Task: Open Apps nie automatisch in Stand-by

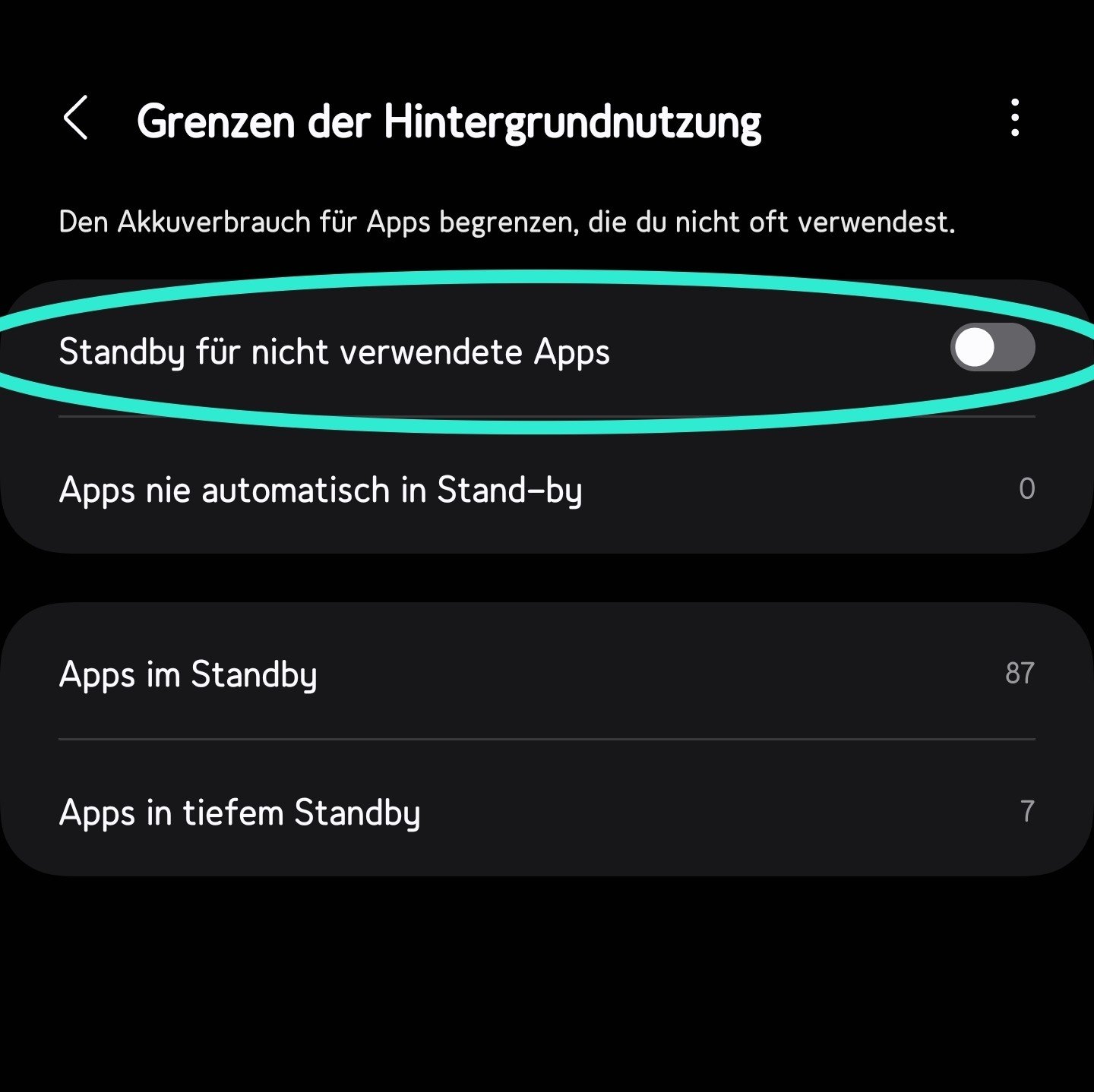Action: [x=547, y=490]
